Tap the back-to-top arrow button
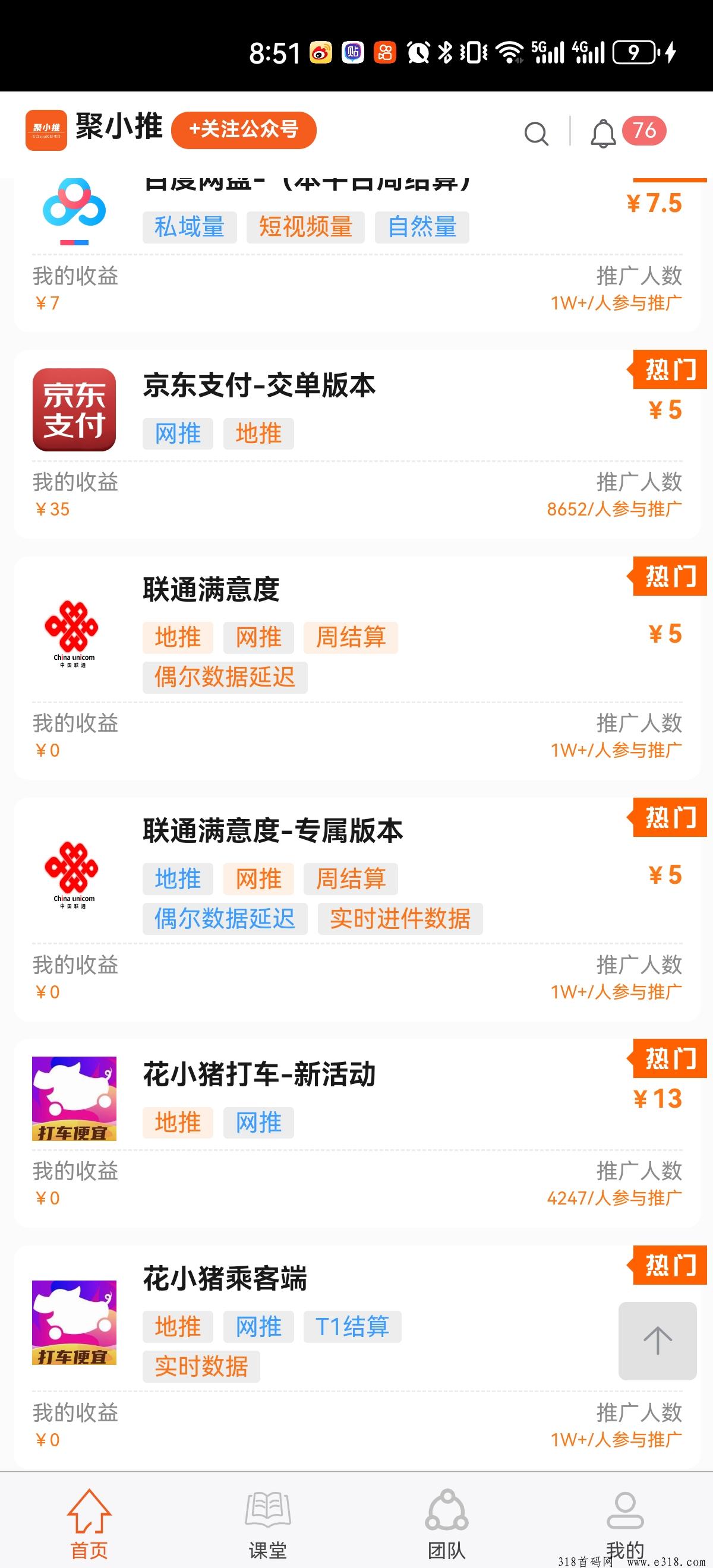This screenshot has width=713, height=1568. (x=658, y=1341)
